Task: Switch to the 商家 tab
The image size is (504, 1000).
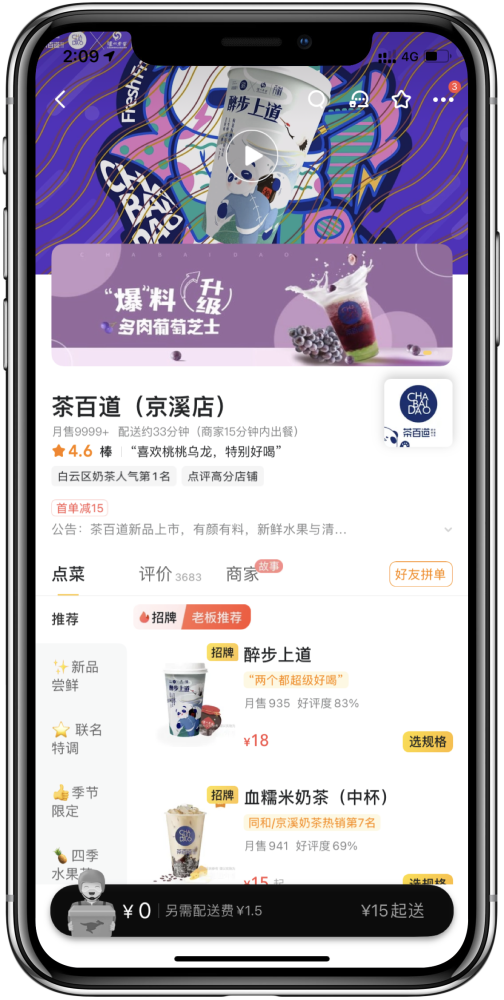Action: coord(242,574)
